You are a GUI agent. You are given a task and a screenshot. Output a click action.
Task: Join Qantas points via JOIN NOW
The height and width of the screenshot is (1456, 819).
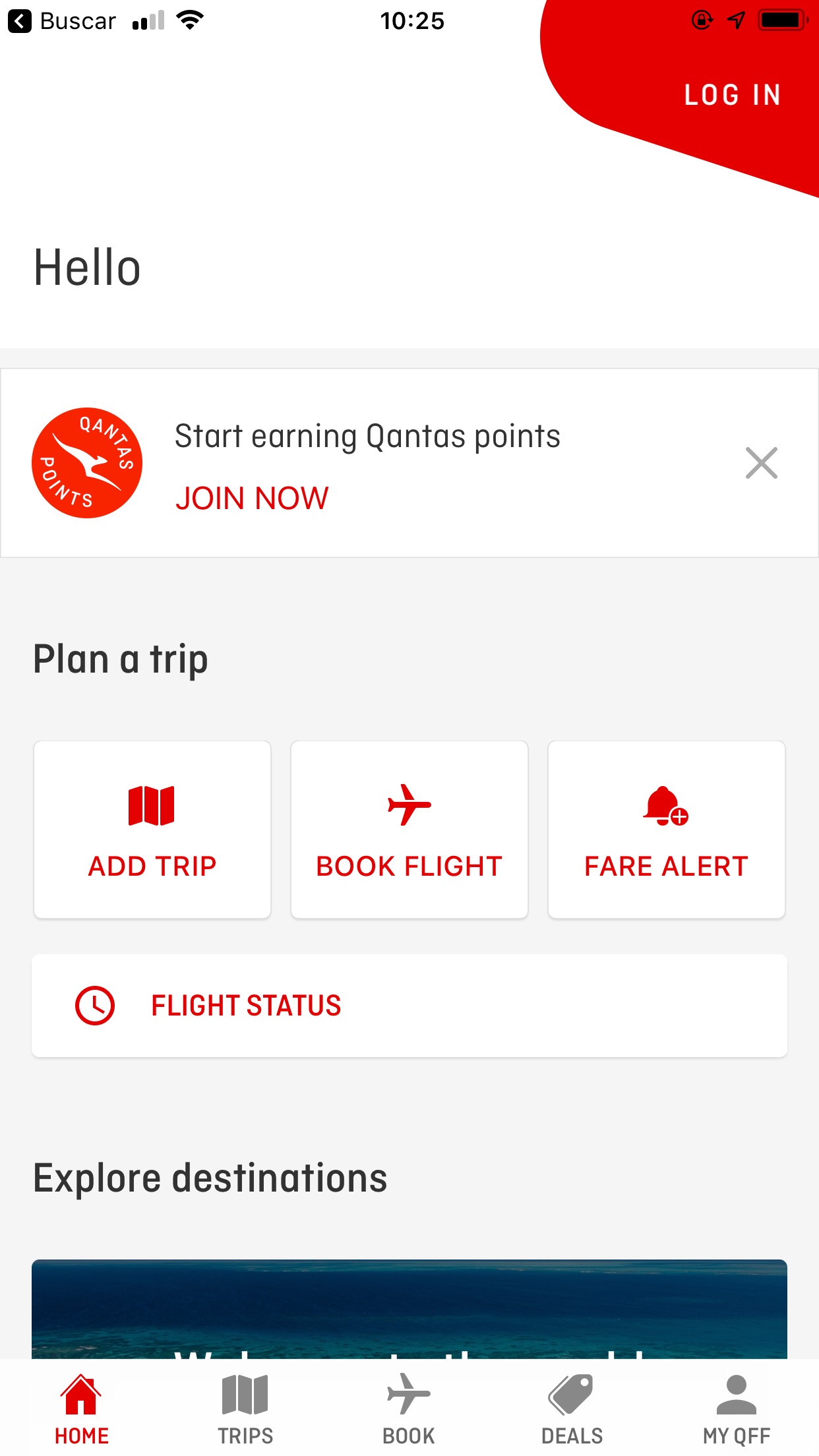[x=252, y=499]
